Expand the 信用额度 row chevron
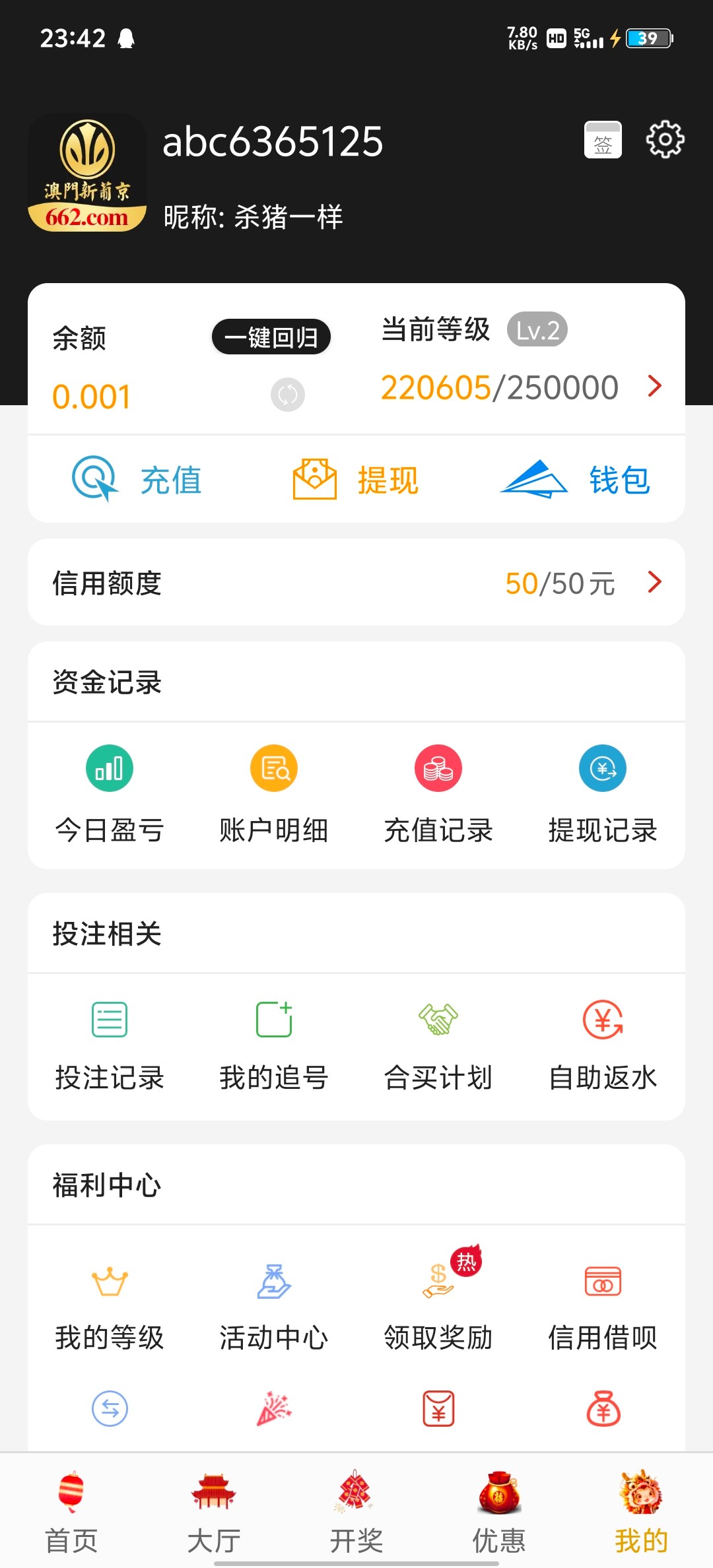Viewport: 713px width, 1568px height. [653, 582]
